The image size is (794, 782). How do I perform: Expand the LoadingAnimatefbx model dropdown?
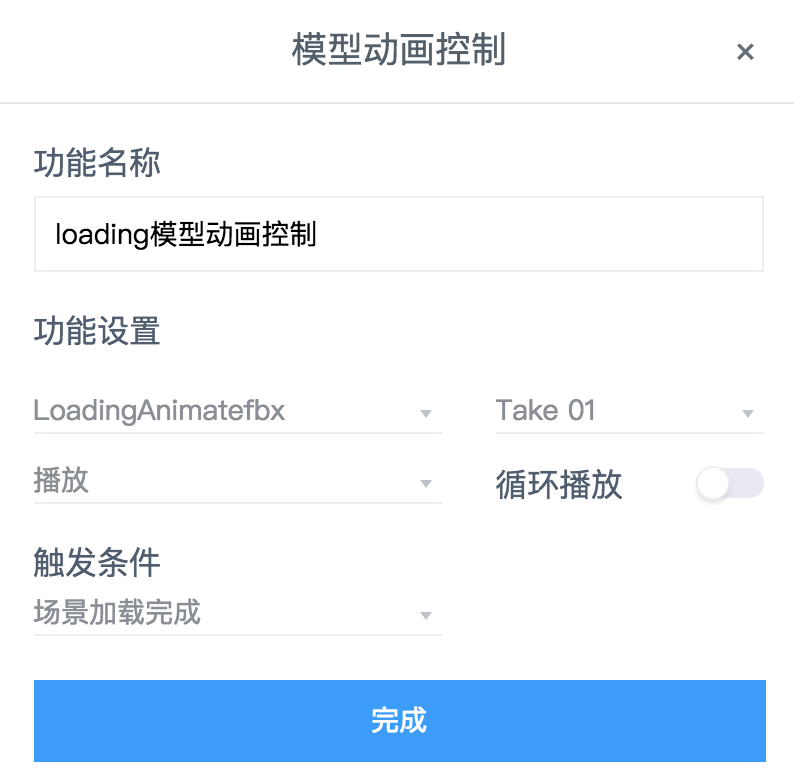coord(237,411)
